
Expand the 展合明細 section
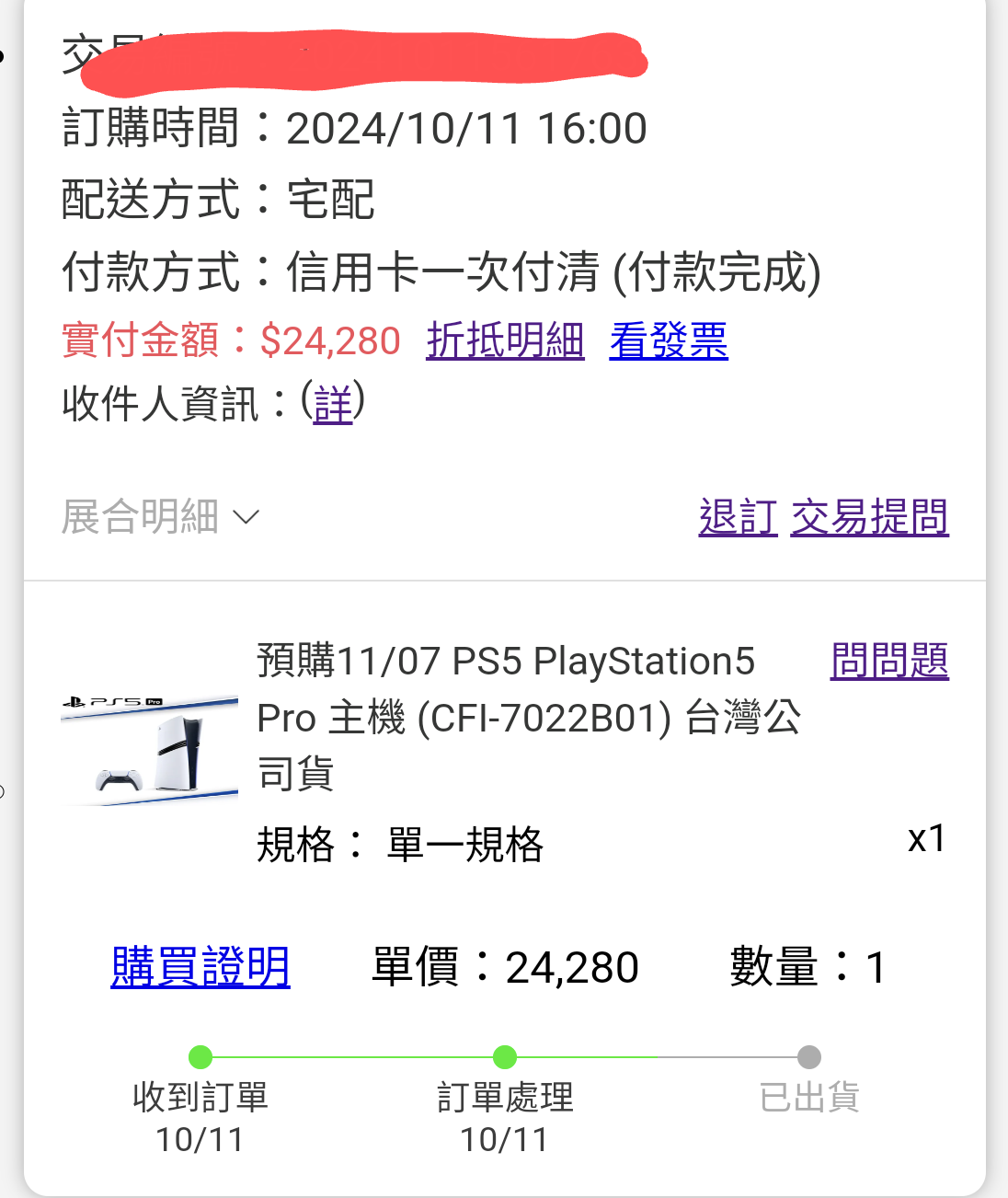coord(161,517)
